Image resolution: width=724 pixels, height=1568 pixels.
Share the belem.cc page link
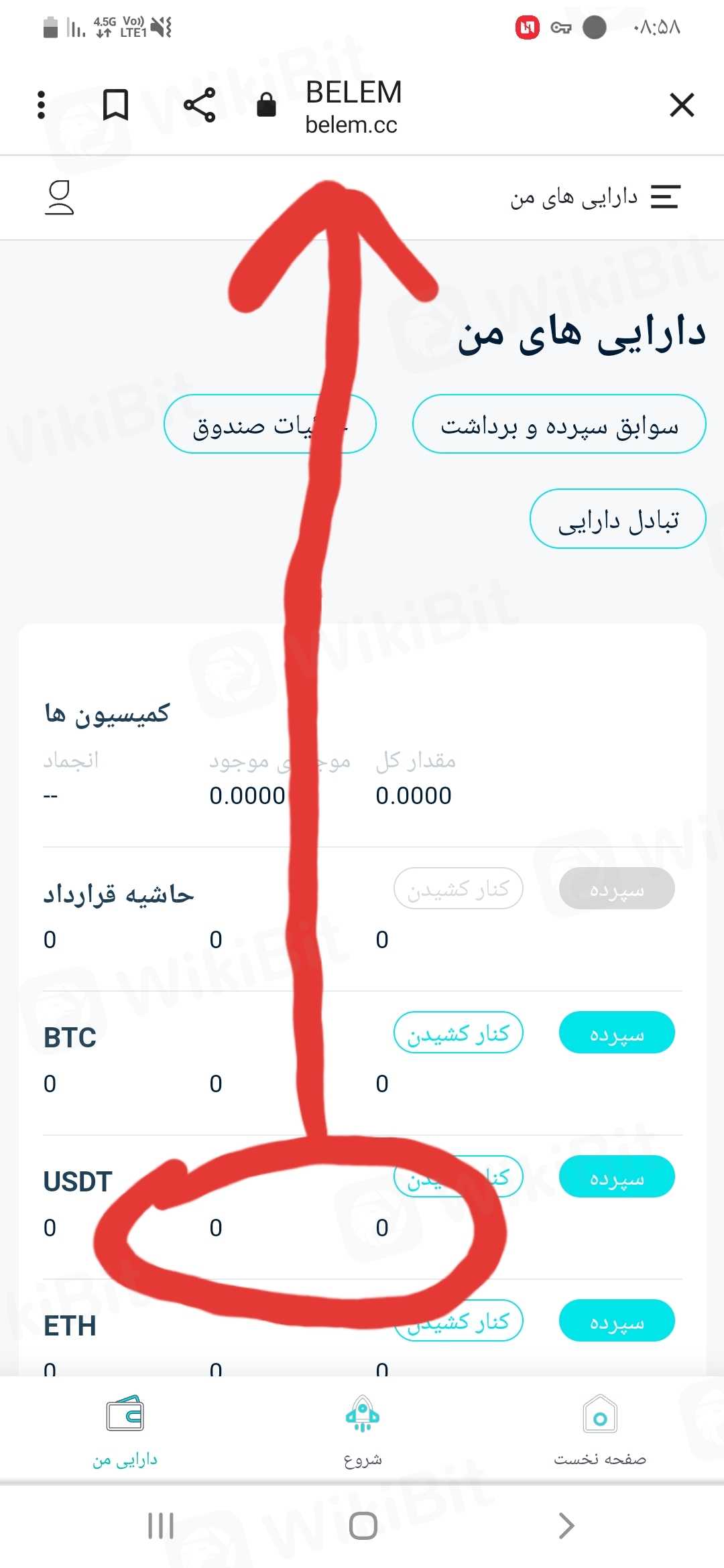199,105
